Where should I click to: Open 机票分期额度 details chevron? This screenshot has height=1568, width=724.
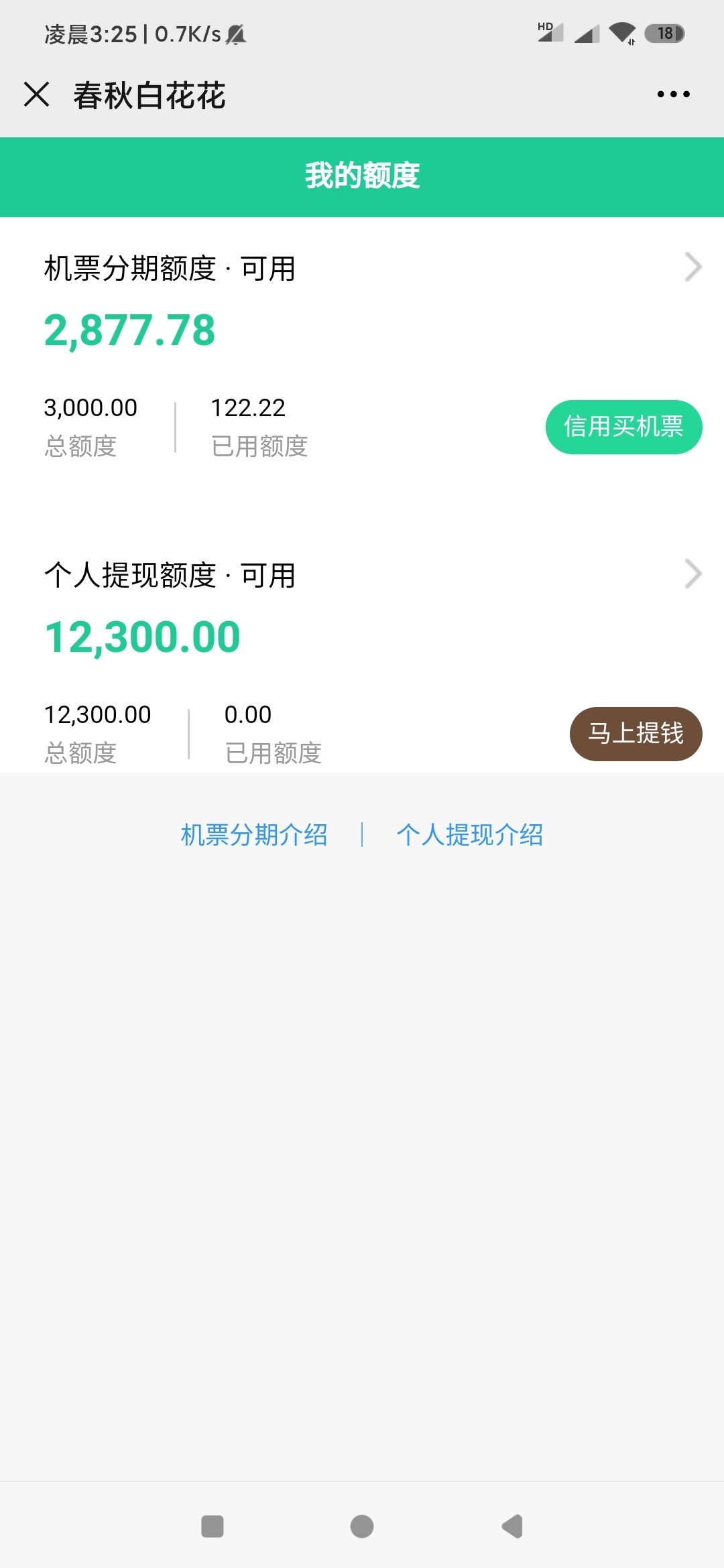(693, 267)
